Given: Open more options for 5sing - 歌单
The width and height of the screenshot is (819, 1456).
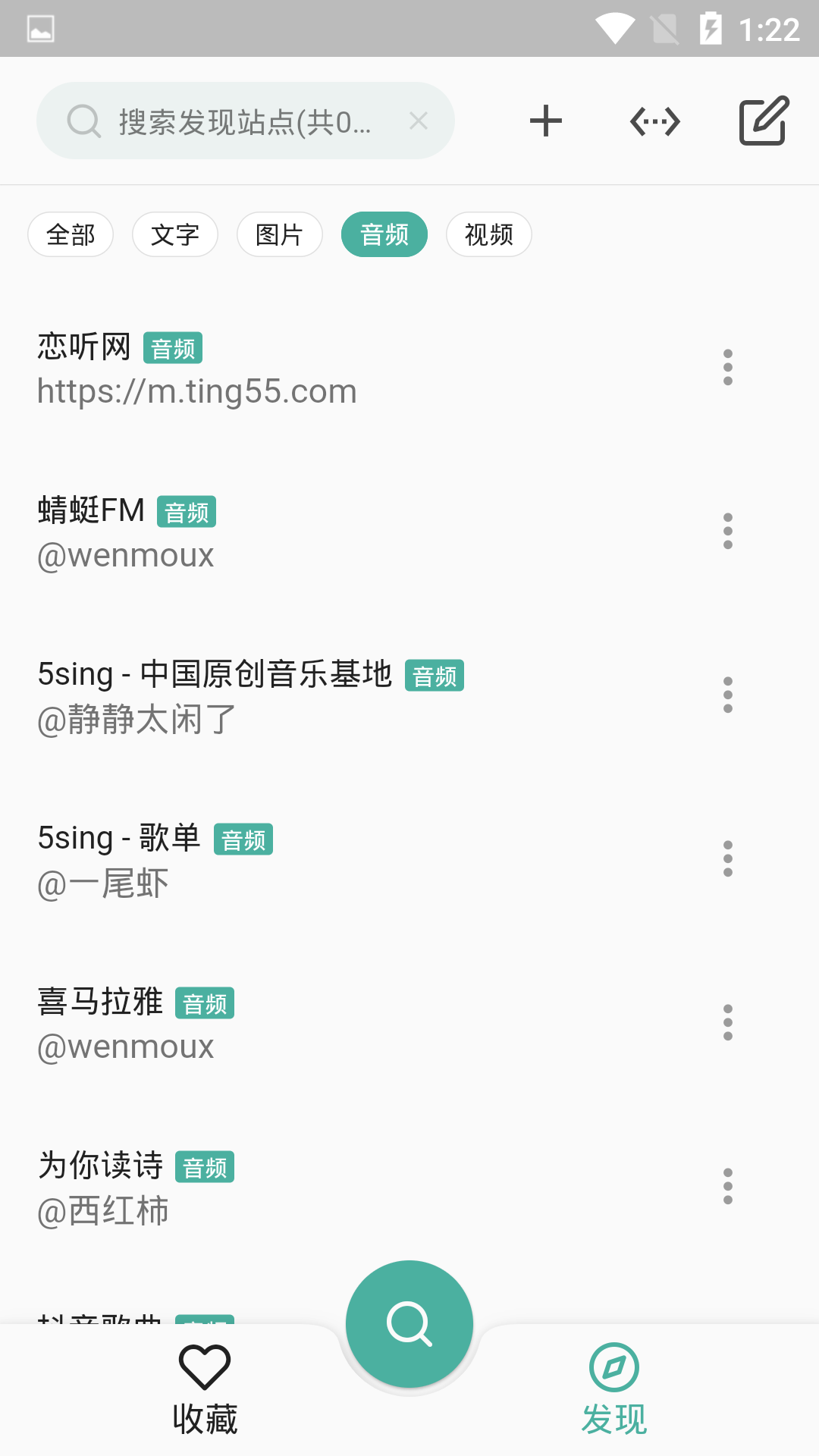Looking at the screenshot, I should point(728,858).
